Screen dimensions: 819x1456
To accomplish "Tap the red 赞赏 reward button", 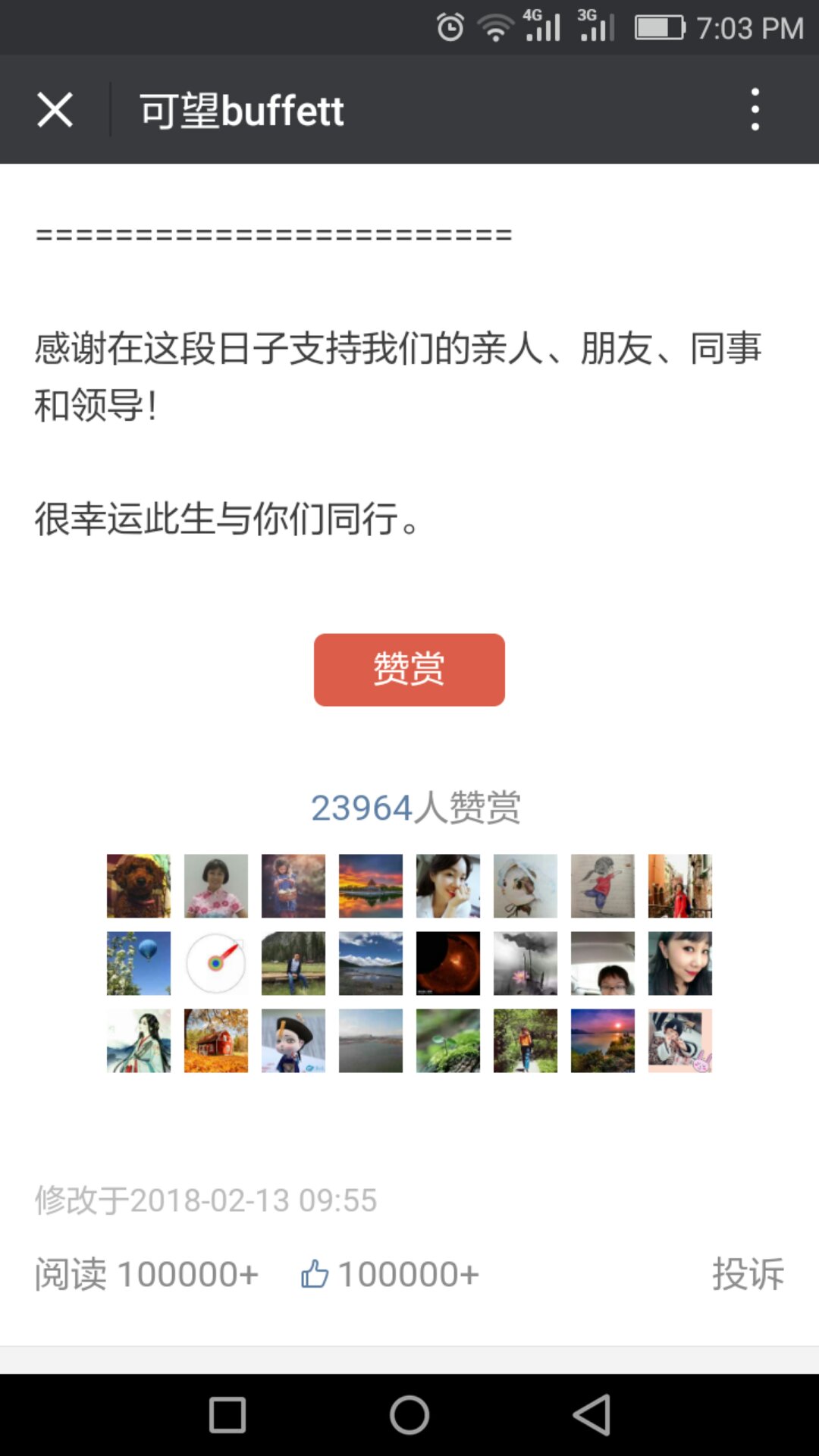I will (409, 670).
